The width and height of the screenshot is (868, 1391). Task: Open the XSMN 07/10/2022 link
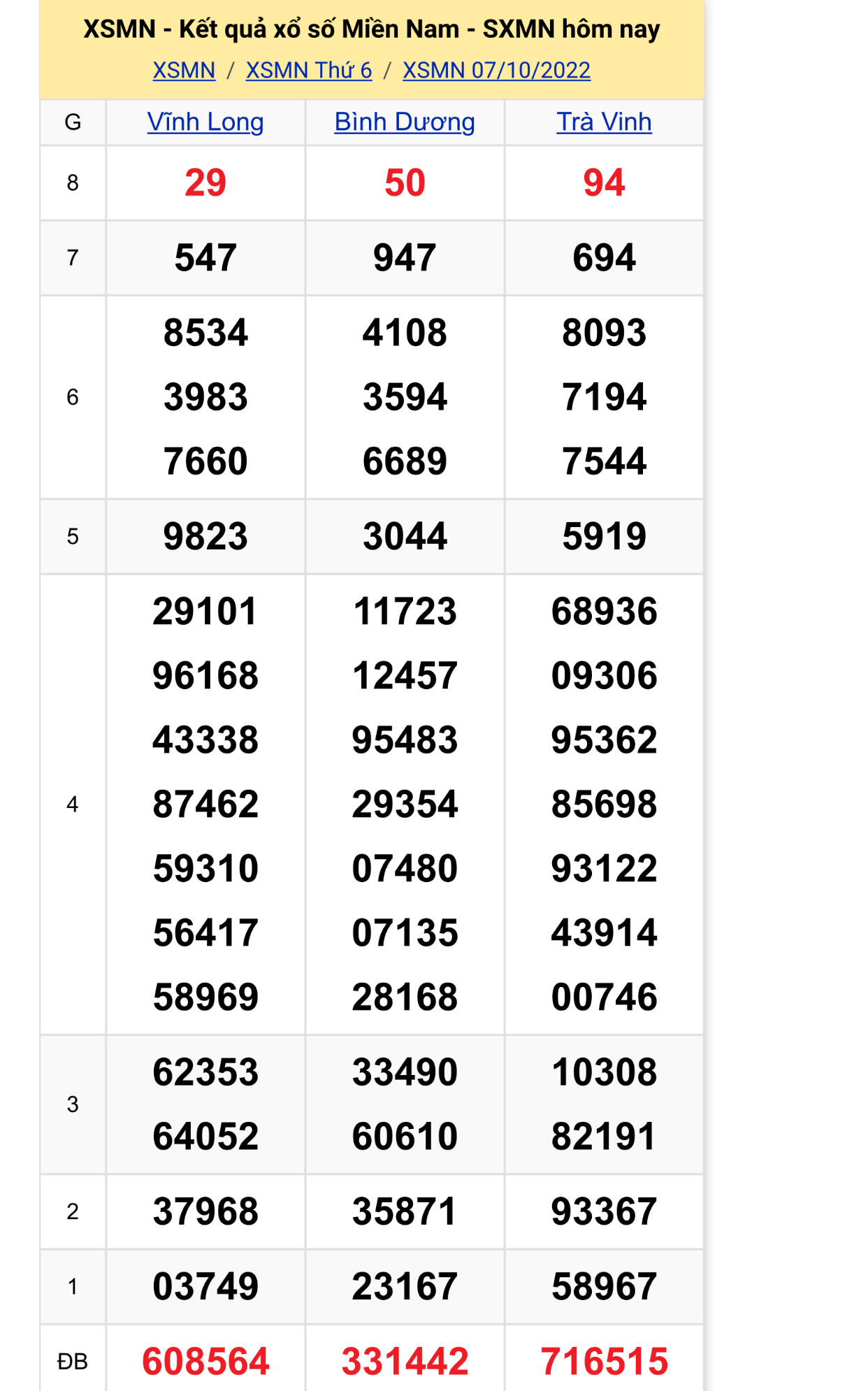point(496,71)
